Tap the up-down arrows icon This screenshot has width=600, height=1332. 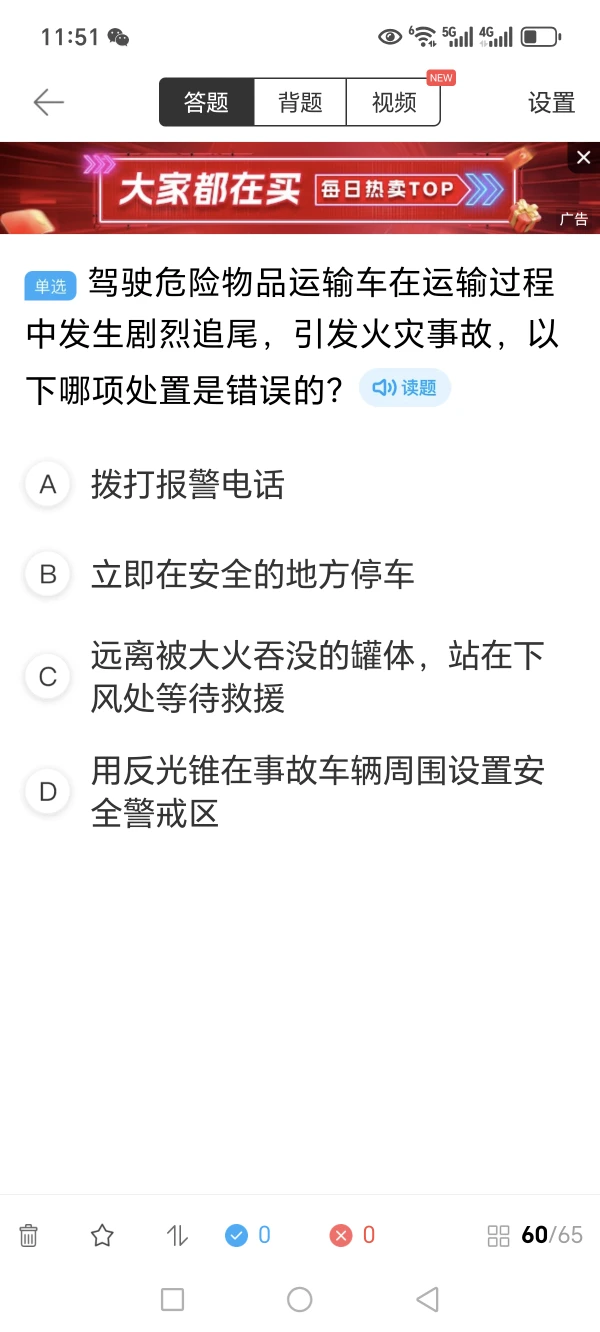[x=177, y=1235]
